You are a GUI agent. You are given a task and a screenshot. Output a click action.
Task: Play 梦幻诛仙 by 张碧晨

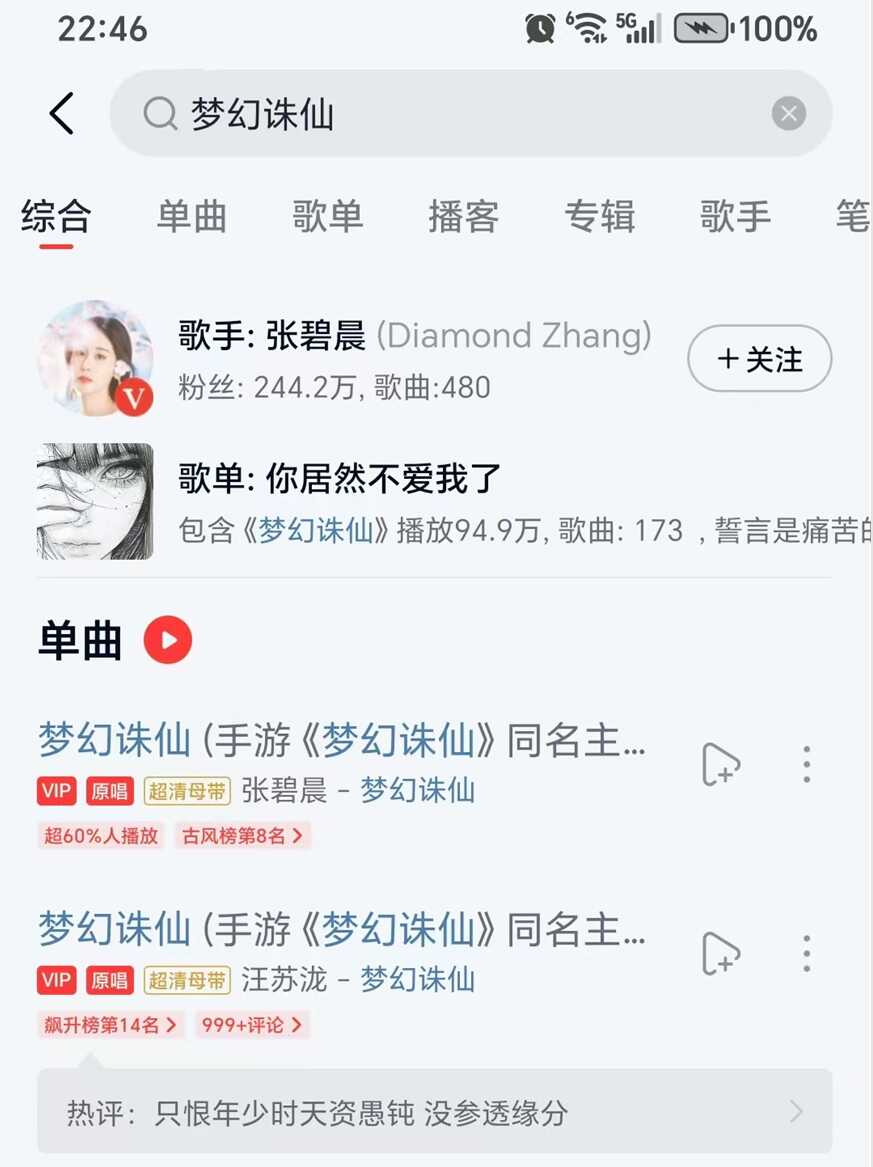340,742
